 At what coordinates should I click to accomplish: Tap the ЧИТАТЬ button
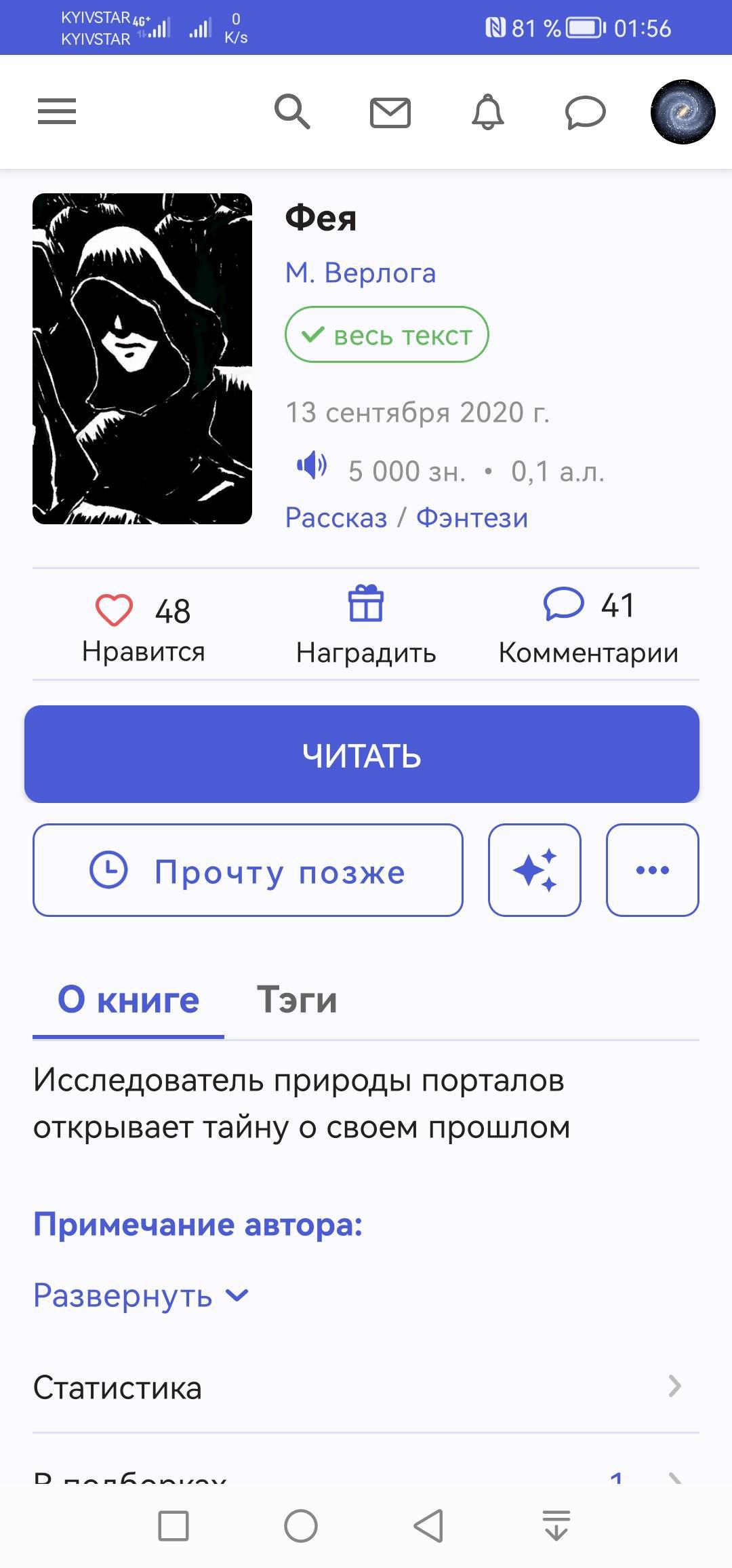(362, 754)
